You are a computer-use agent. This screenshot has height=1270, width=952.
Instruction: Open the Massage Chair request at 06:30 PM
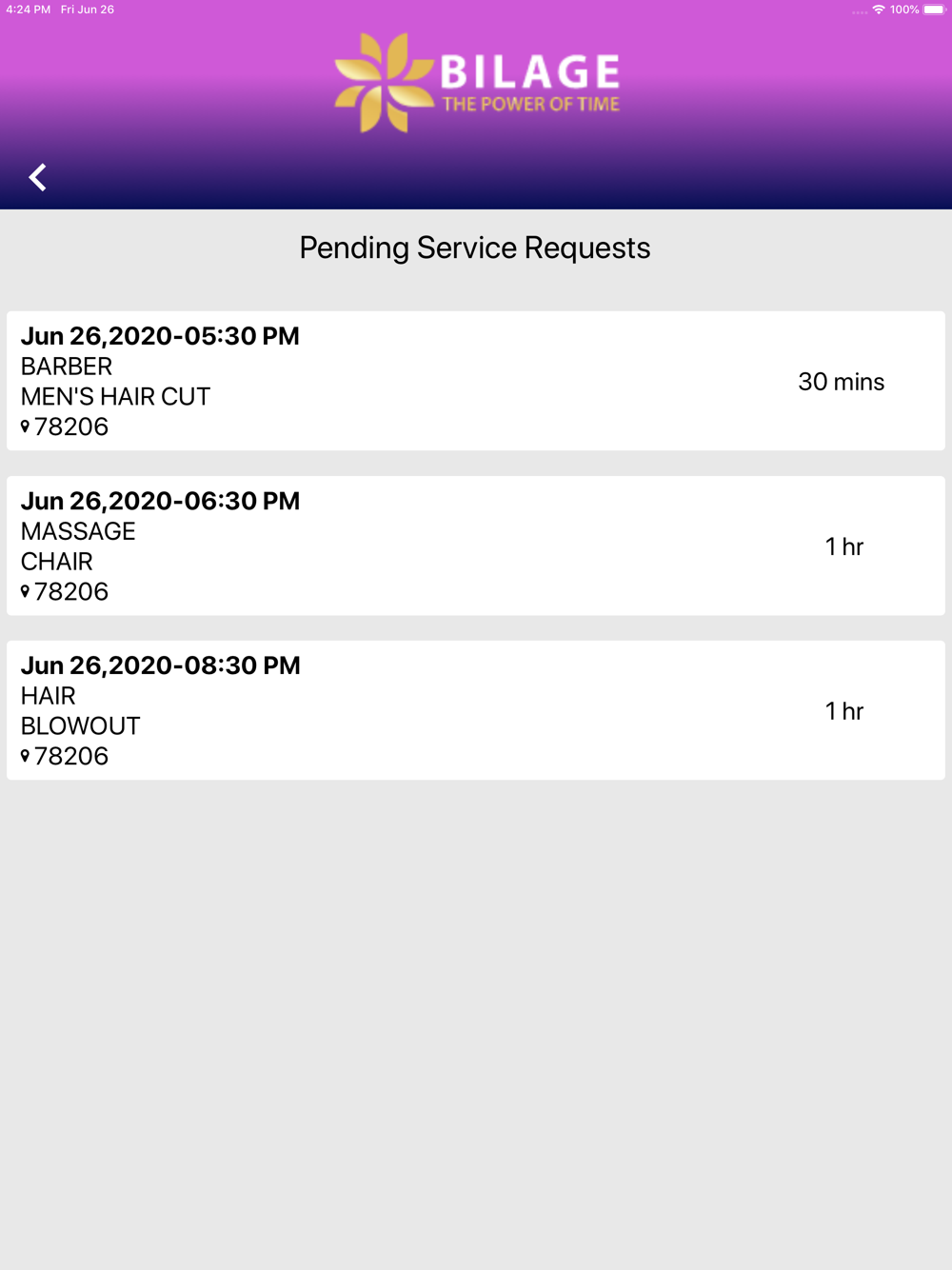[x=476, y=546]
